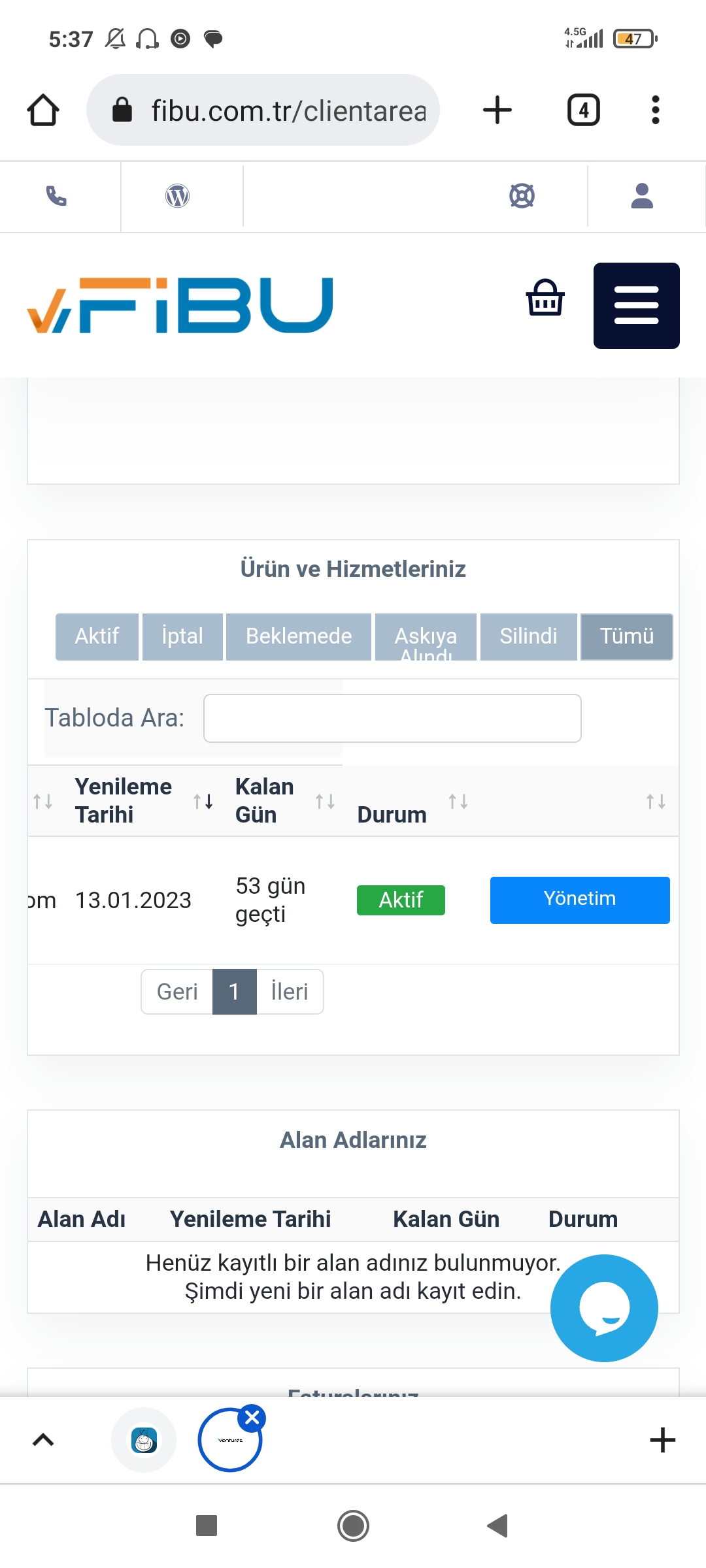Image resolution: width=706 pixels, height=1568 pixels.
Task: Tap the phone contact icon
Action: coord(56,196)
